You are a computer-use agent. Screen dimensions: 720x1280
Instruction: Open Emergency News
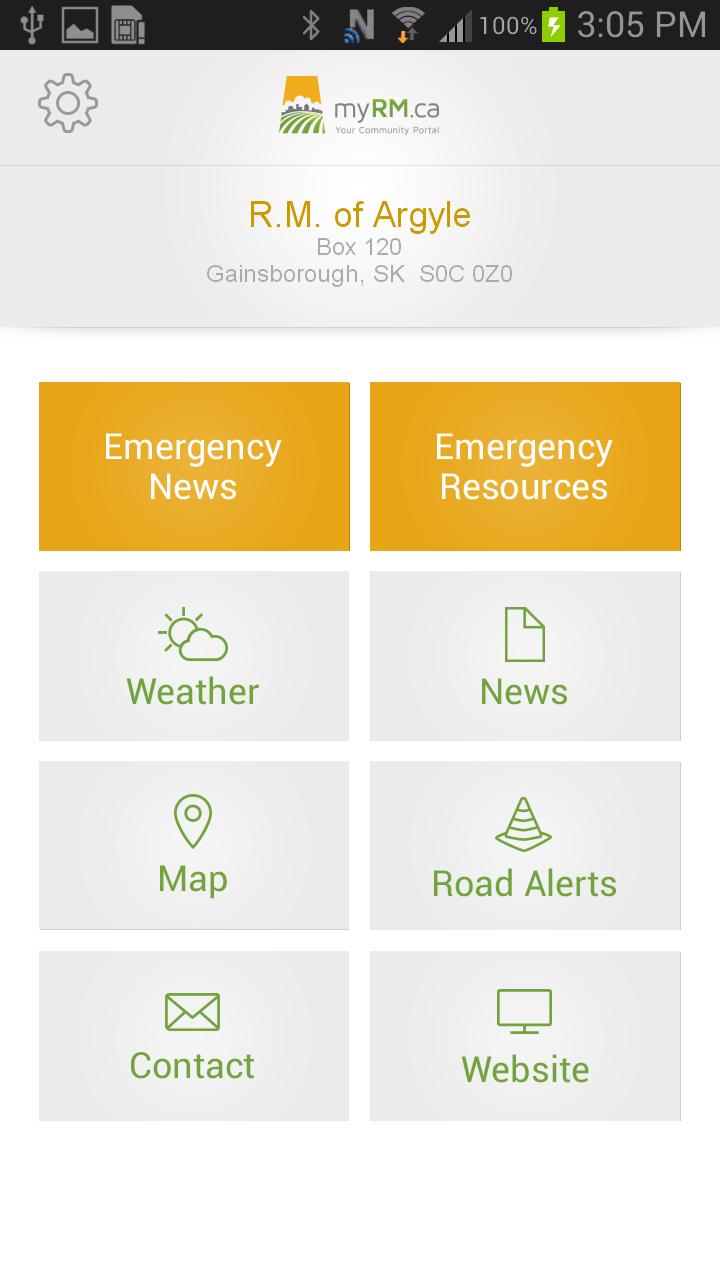coord(194,466)
